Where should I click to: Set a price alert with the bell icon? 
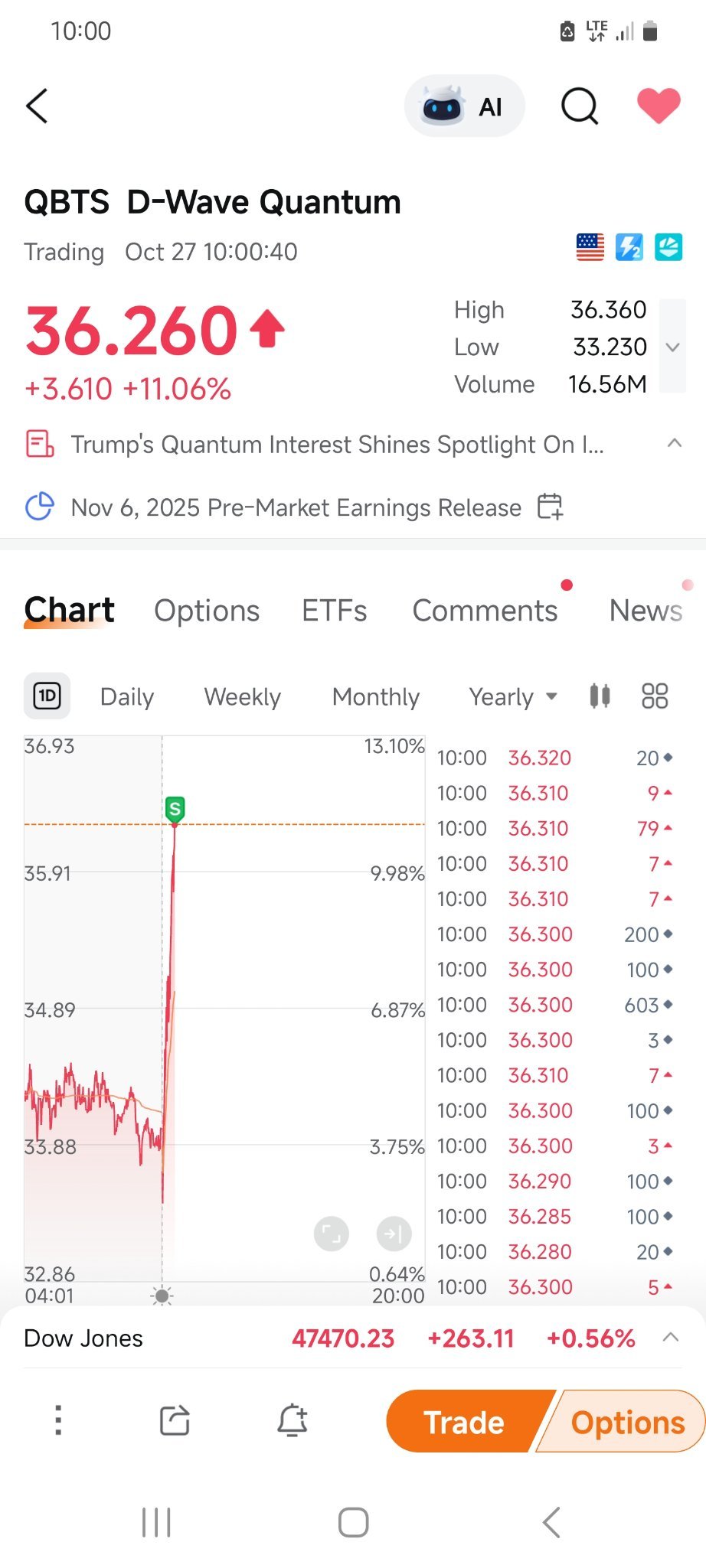tap(293, 1421)
